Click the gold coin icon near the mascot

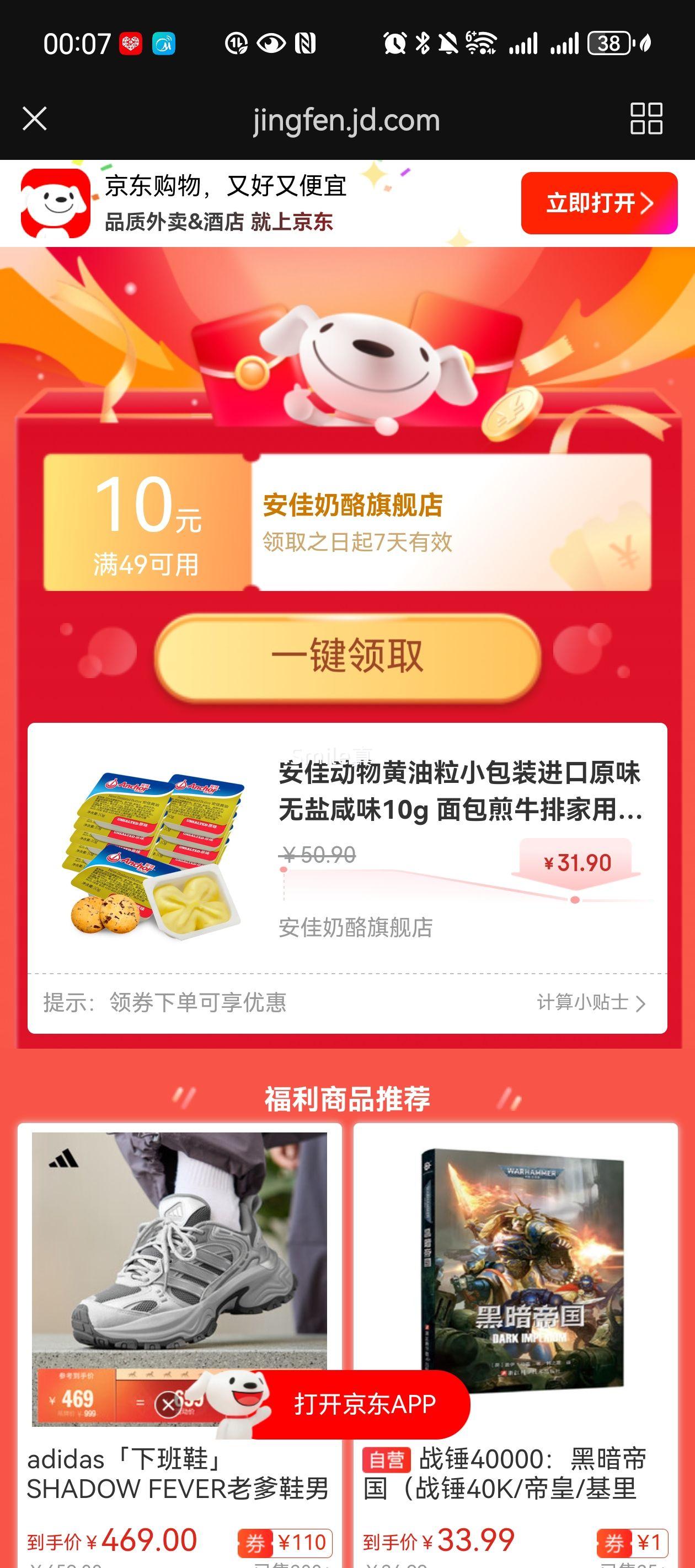[512, 414]
